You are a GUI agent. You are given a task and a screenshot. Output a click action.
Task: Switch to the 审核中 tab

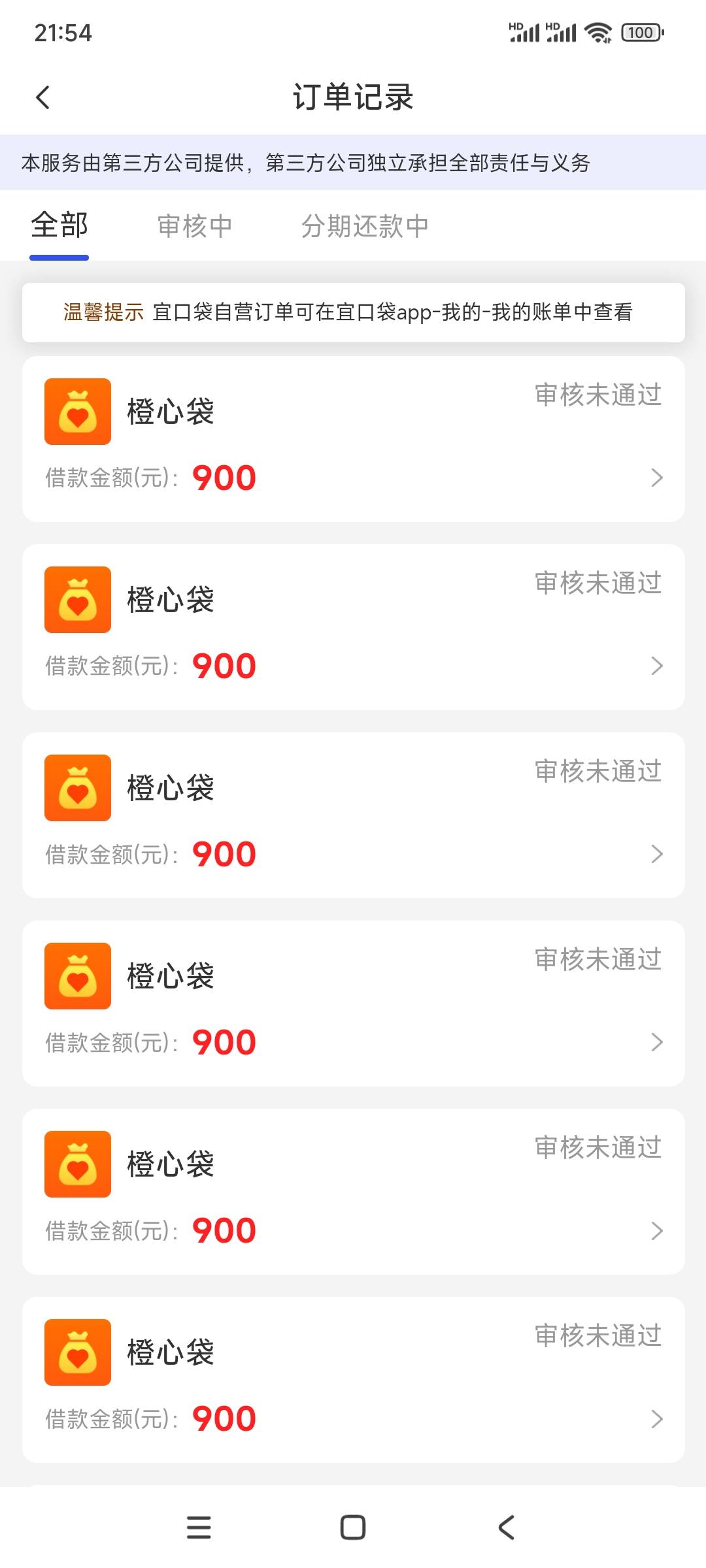[x=195, y=226]
